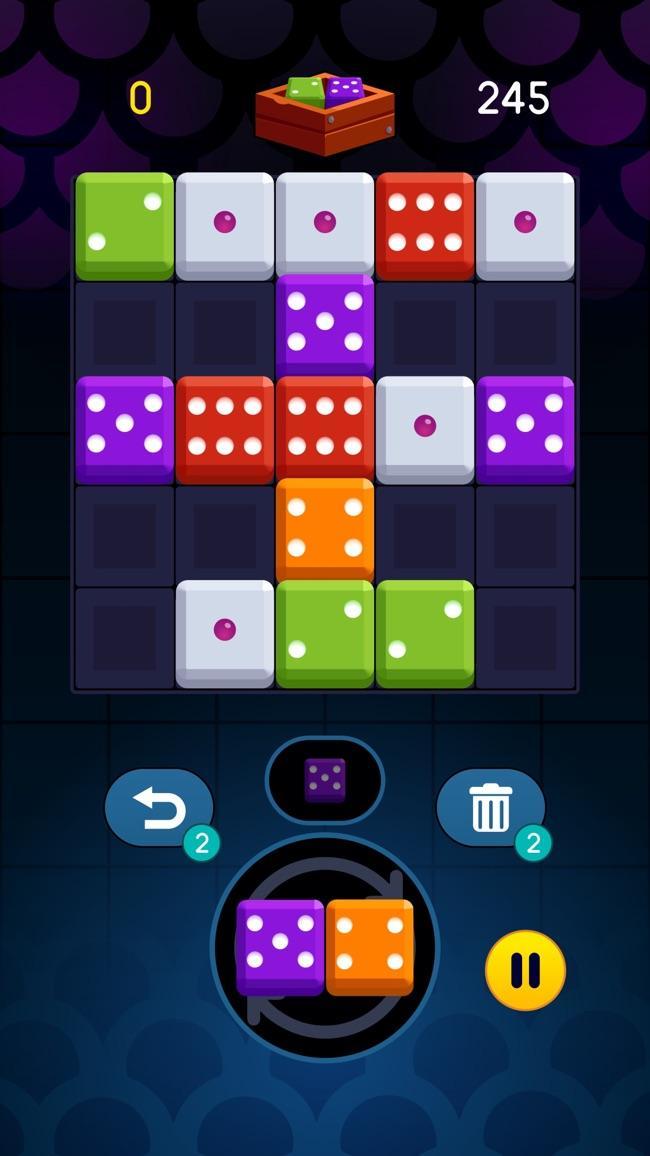Undo the last move
This screenshot has height=1156, width=650.
click(158, 809)
